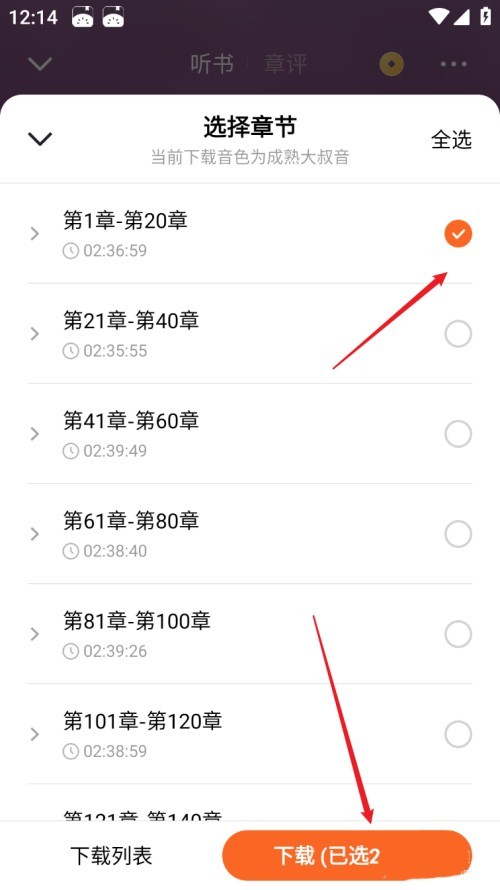Expand the 第1章-第20章 group arrow
The height and width of the screenshot is (890, 500).
pyautogui.click(x=35, y=233)
